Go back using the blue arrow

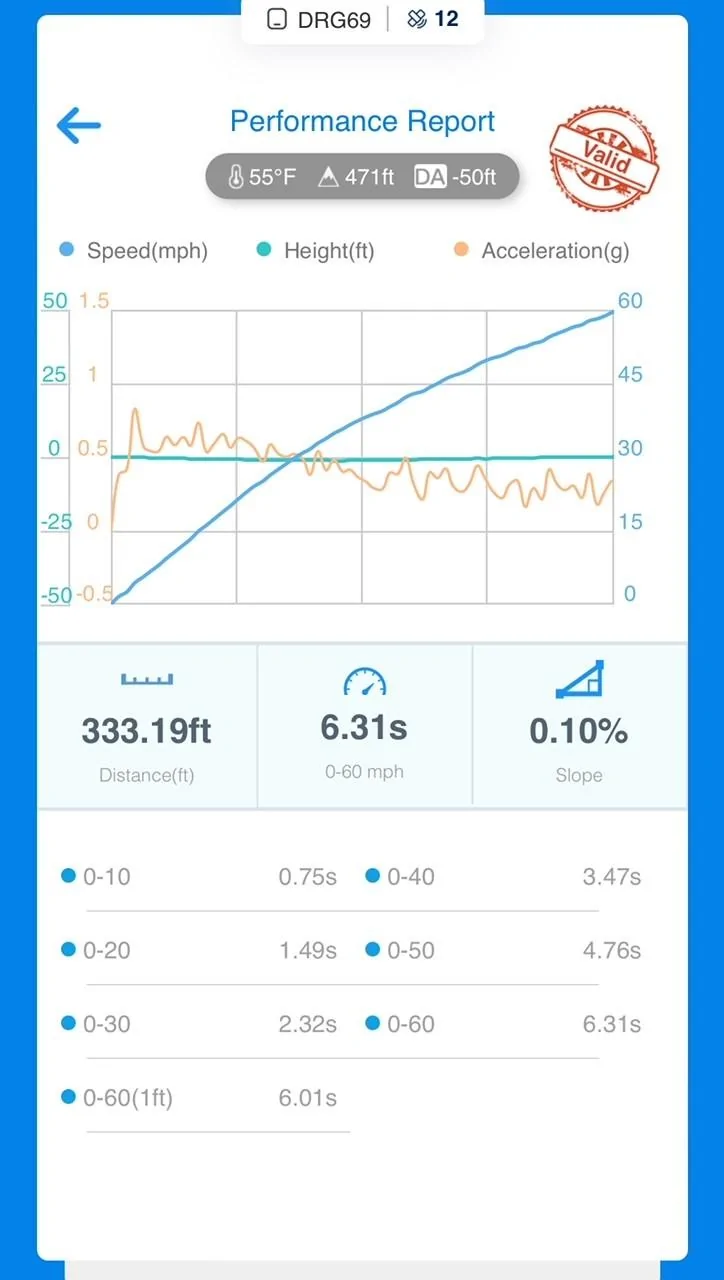pyautogui.click(x=79, y=126)
